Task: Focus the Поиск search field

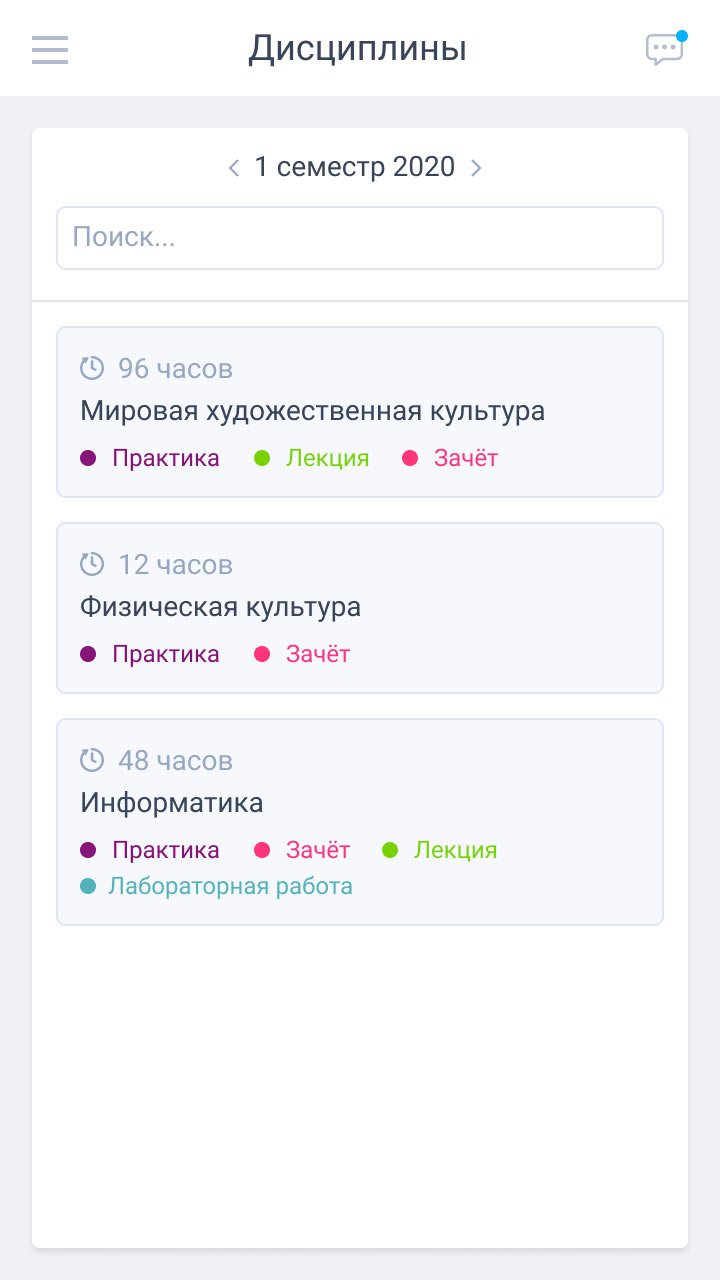Action: (360, 238)
